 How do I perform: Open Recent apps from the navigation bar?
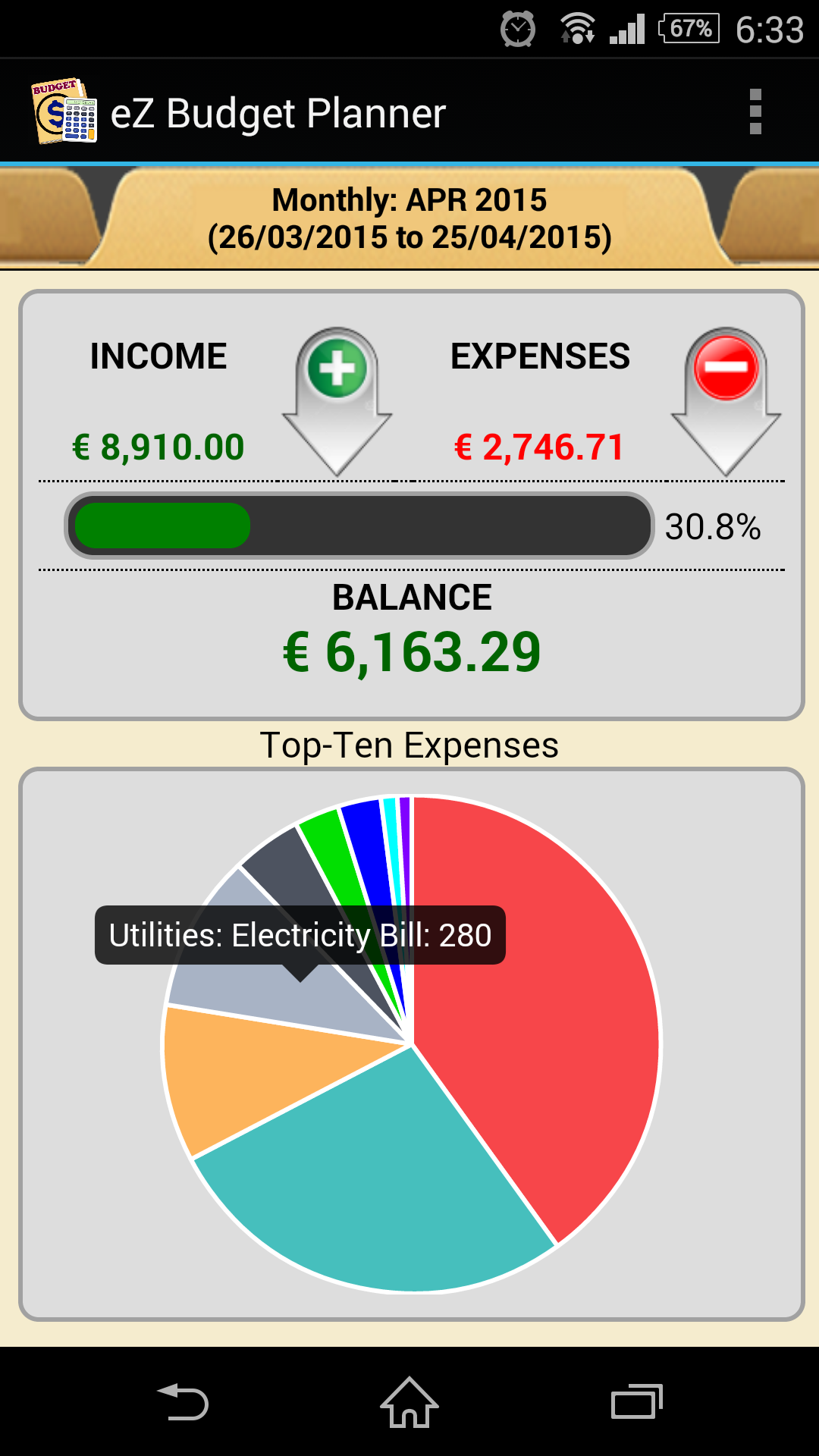pos(635,1400)
